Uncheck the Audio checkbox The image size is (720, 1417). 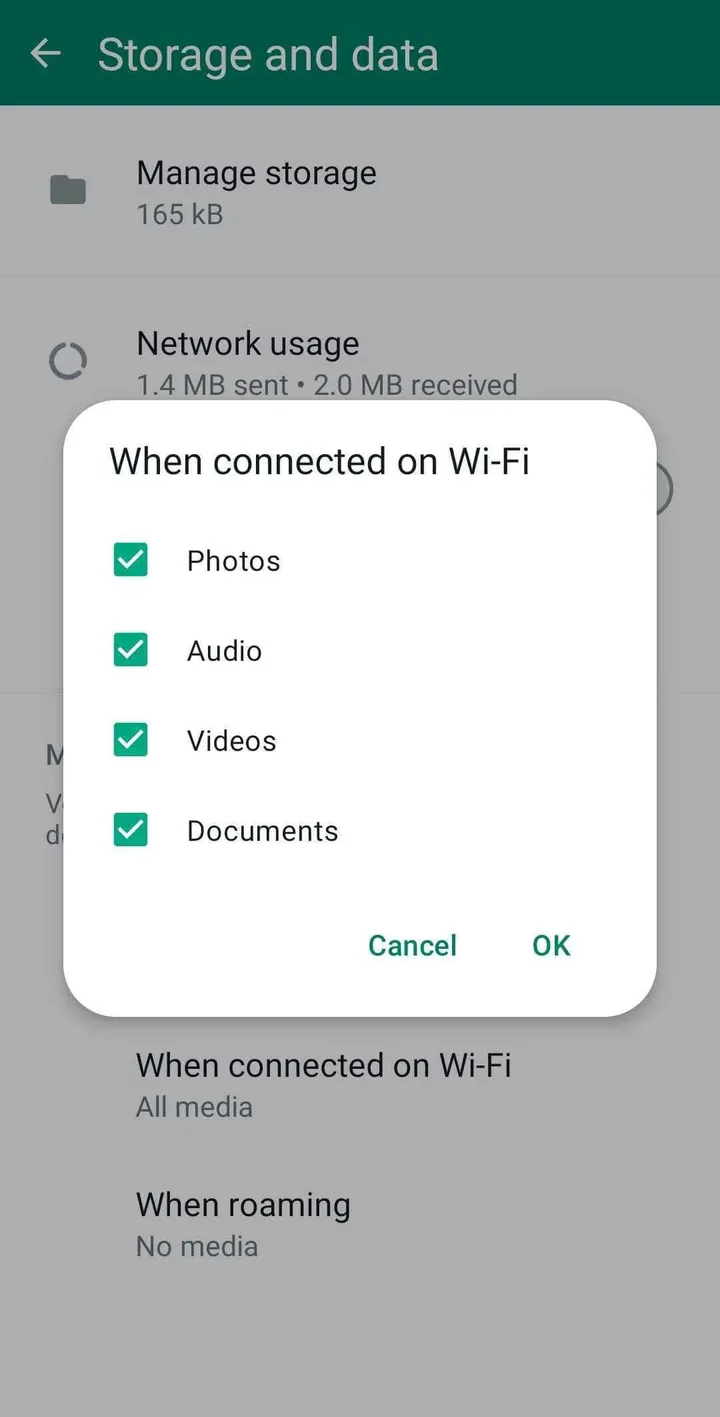point(130,650)
